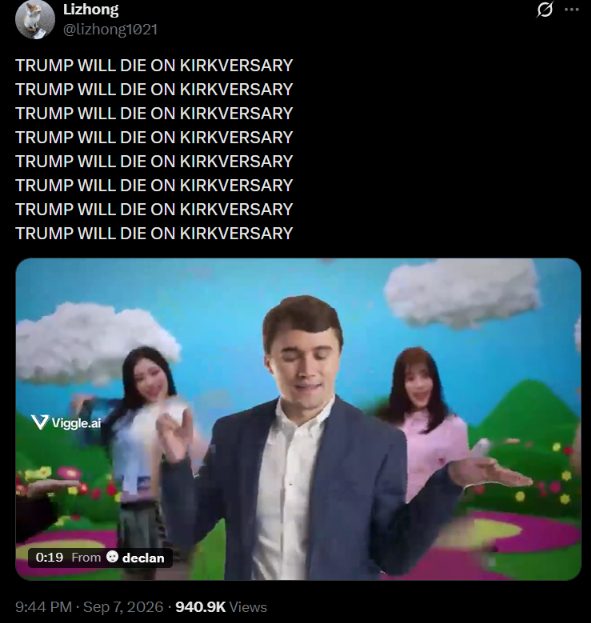The image size is (591, 623).
Task: Open Lizhong's profile picture
Action: tap(35, 19)
